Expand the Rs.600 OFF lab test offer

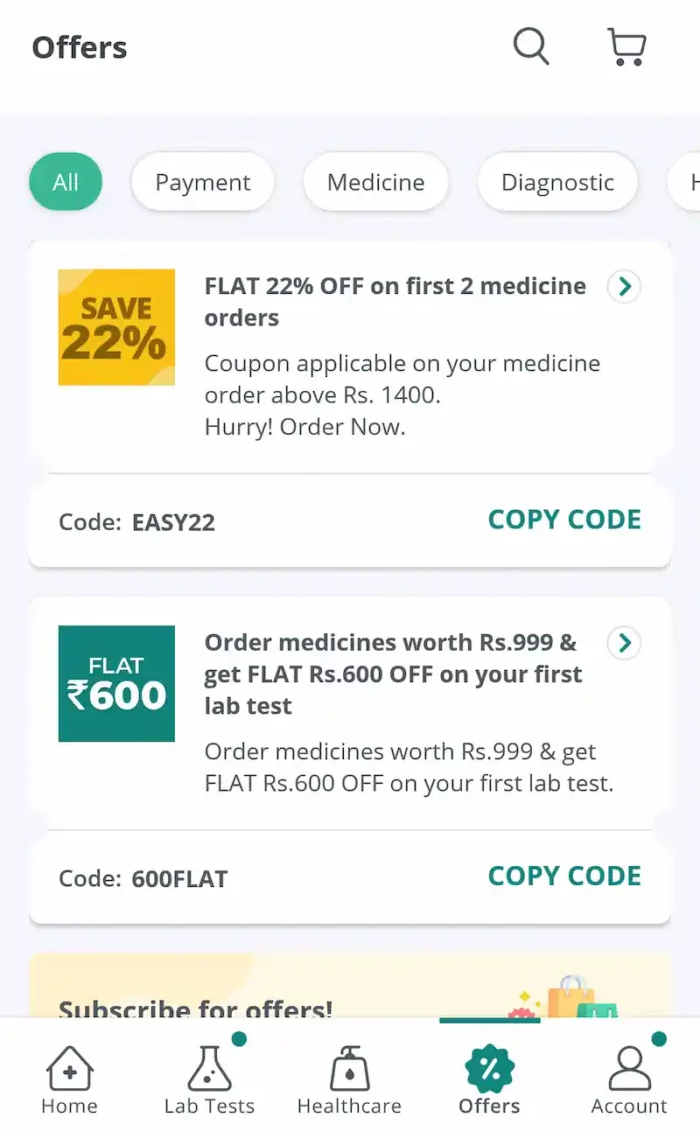pyautogui.click(x=624, y=643)
